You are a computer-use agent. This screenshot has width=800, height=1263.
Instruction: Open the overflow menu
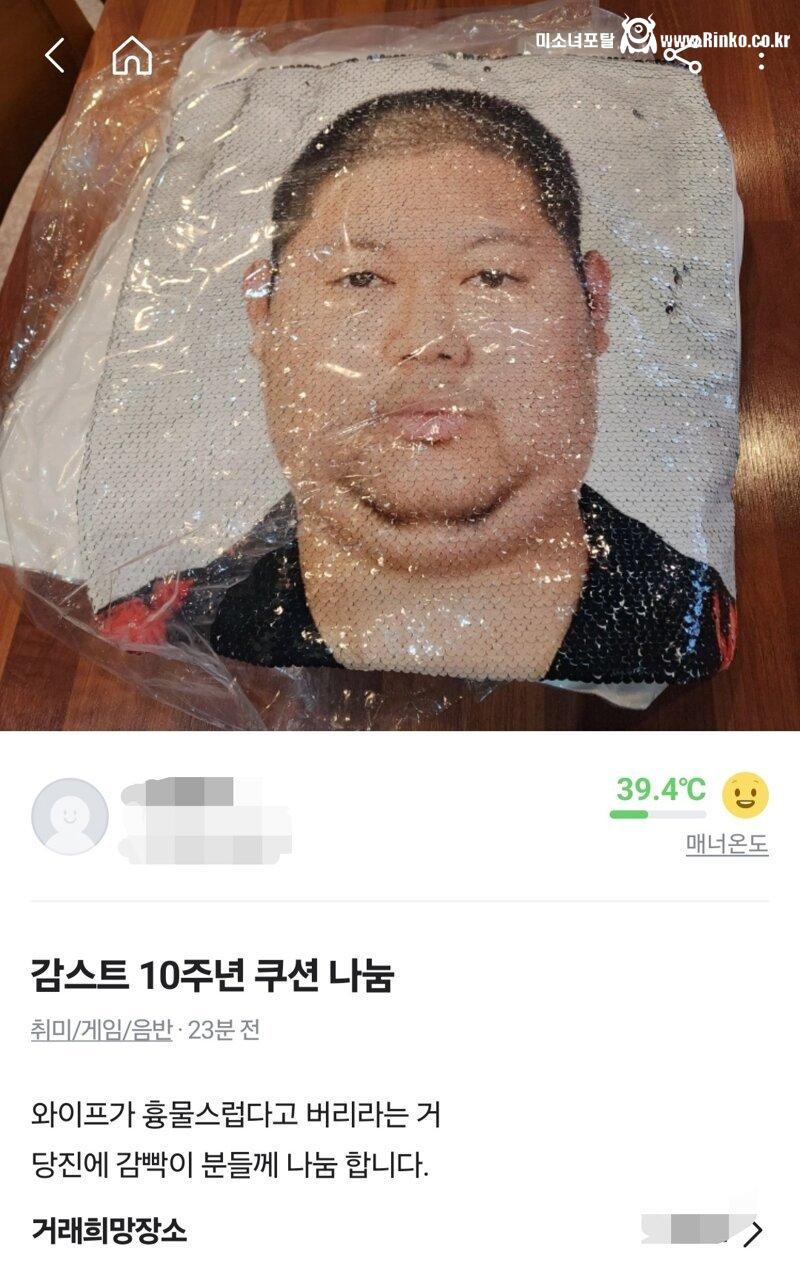point(762,56)
